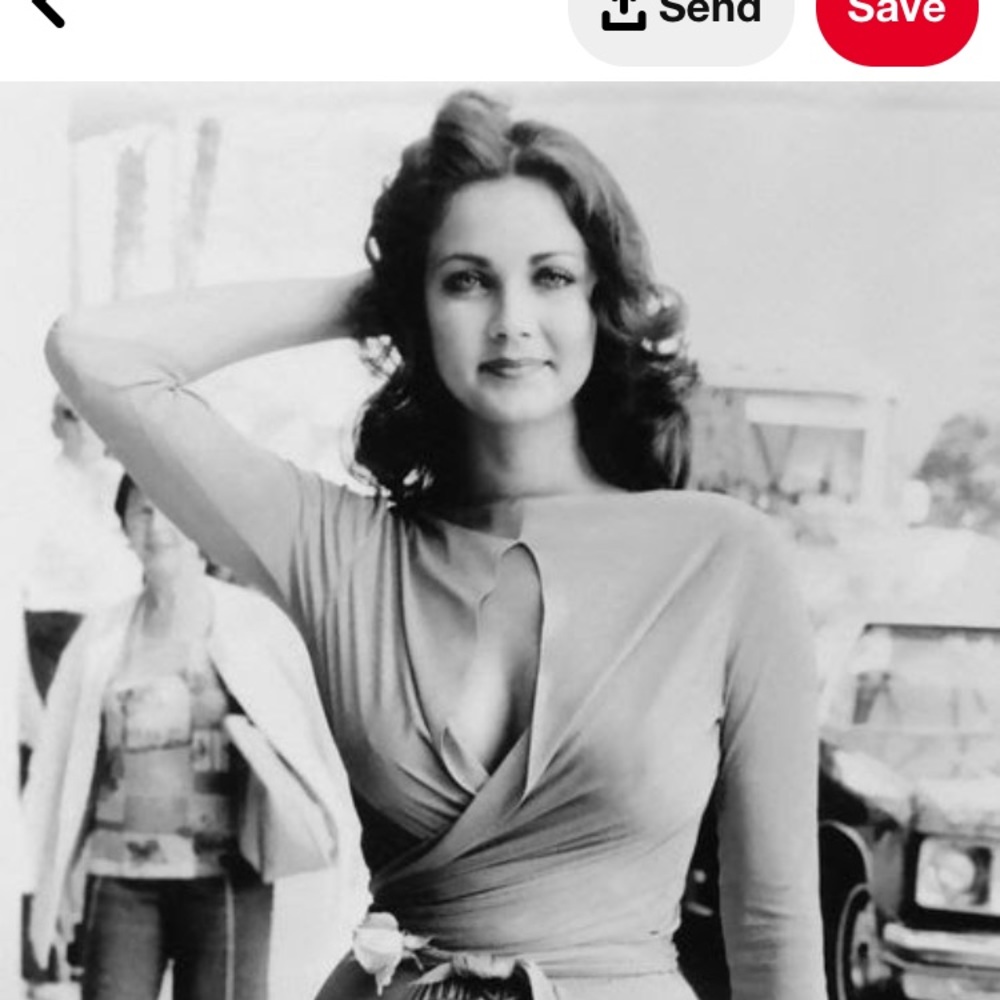Open the pin image in full view
Screen dimensions: 1000x1000
[500, 540]
